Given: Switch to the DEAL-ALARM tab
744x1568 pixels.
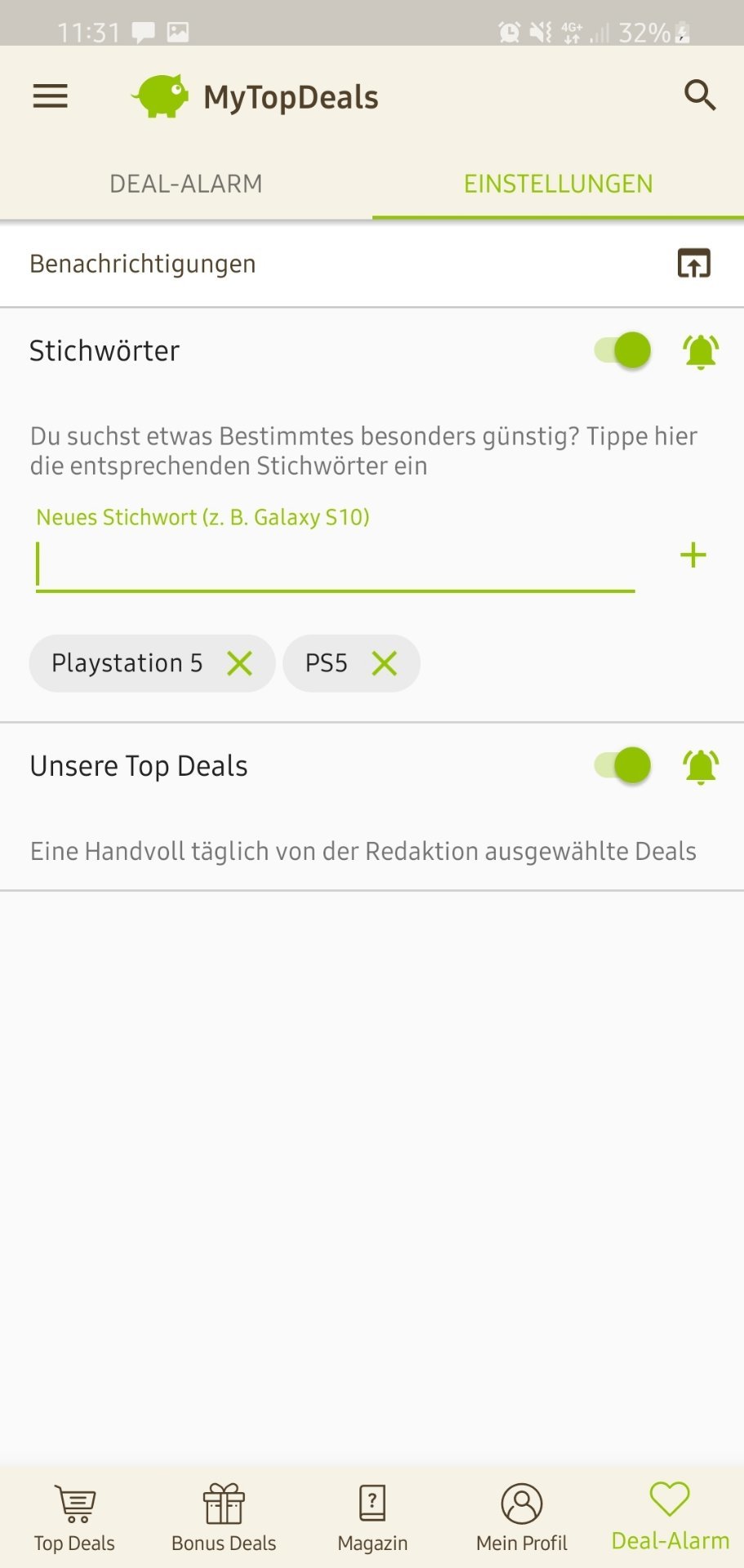Looking at the screenshot, I should 186,184.
